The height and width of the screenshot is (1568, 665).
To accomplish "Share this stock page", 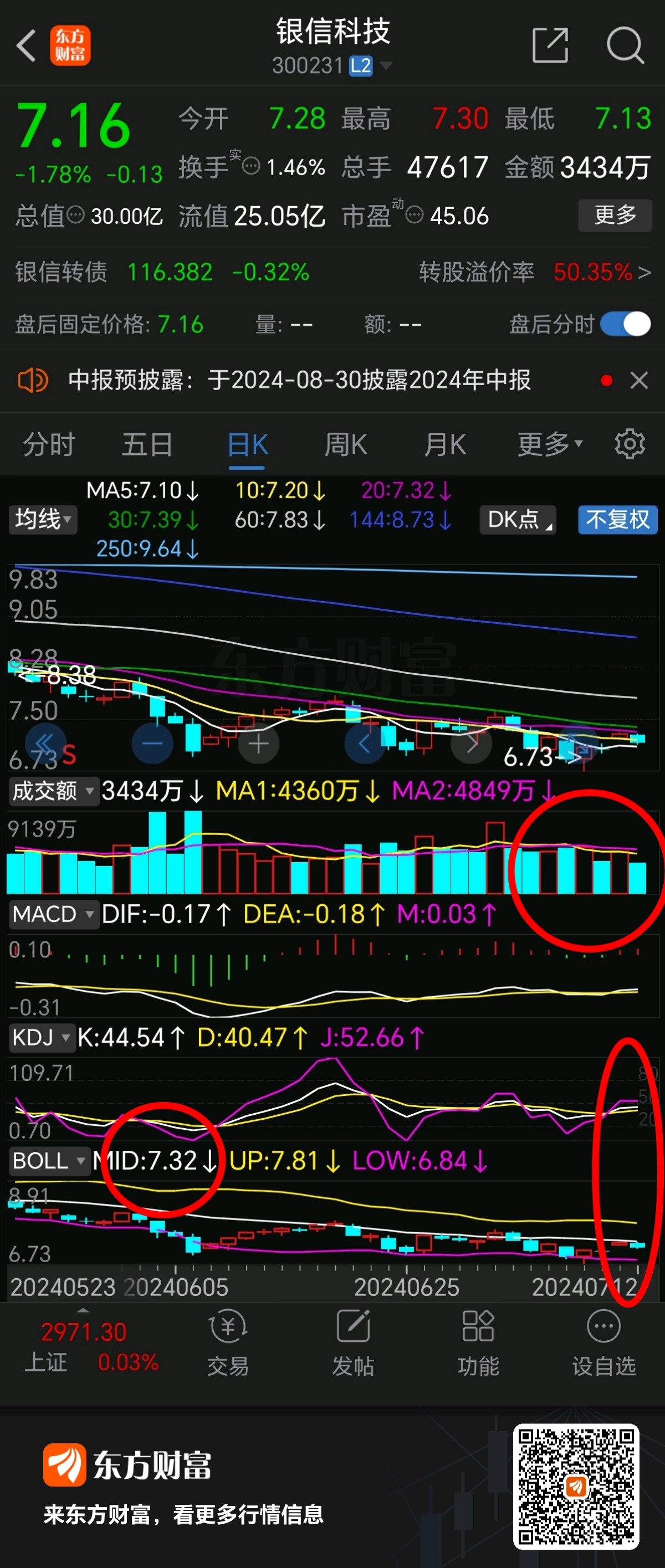I will (549, 45).
